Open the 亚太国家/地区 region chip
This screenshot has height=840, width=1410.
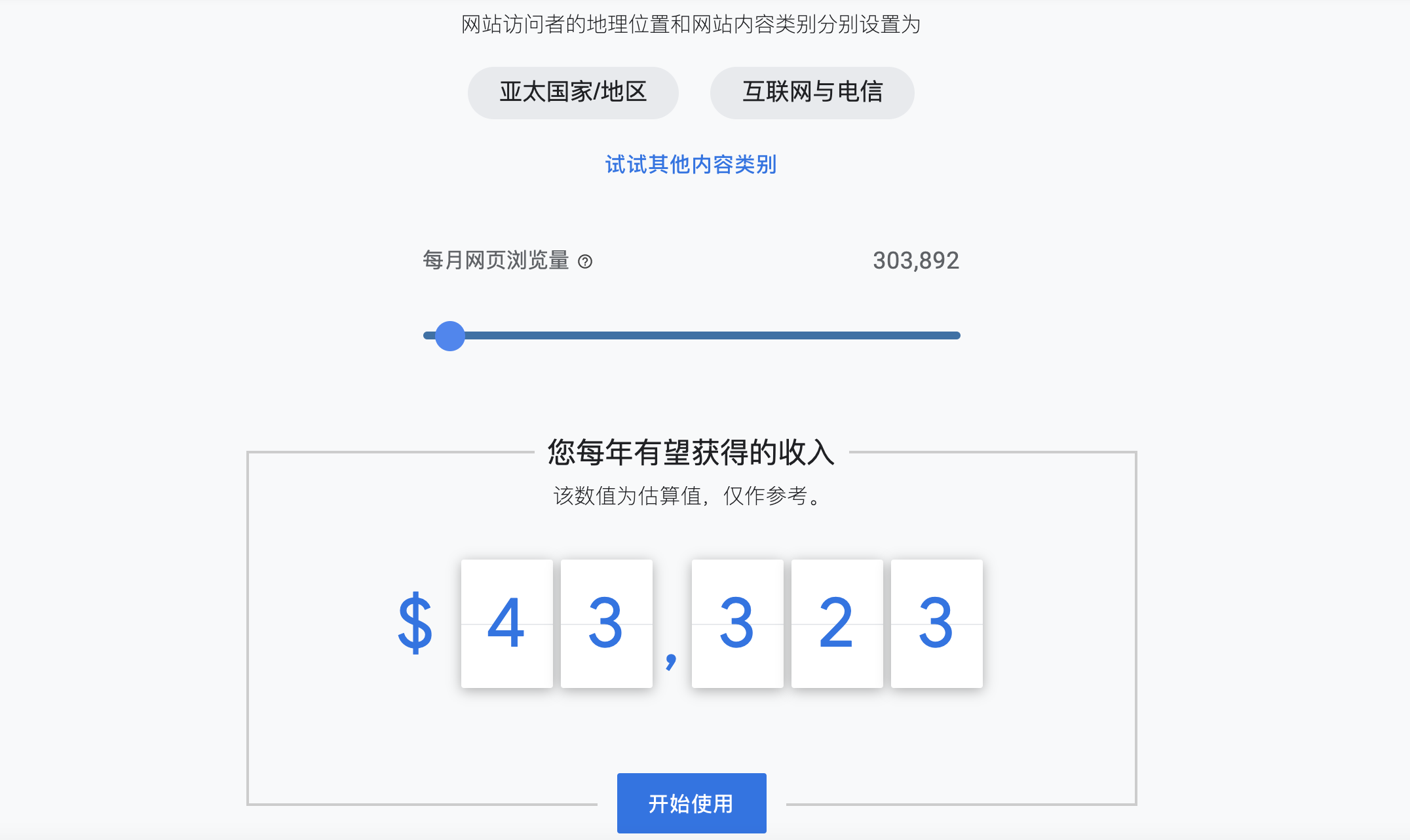pyautogui.click(x=573, y=92)
